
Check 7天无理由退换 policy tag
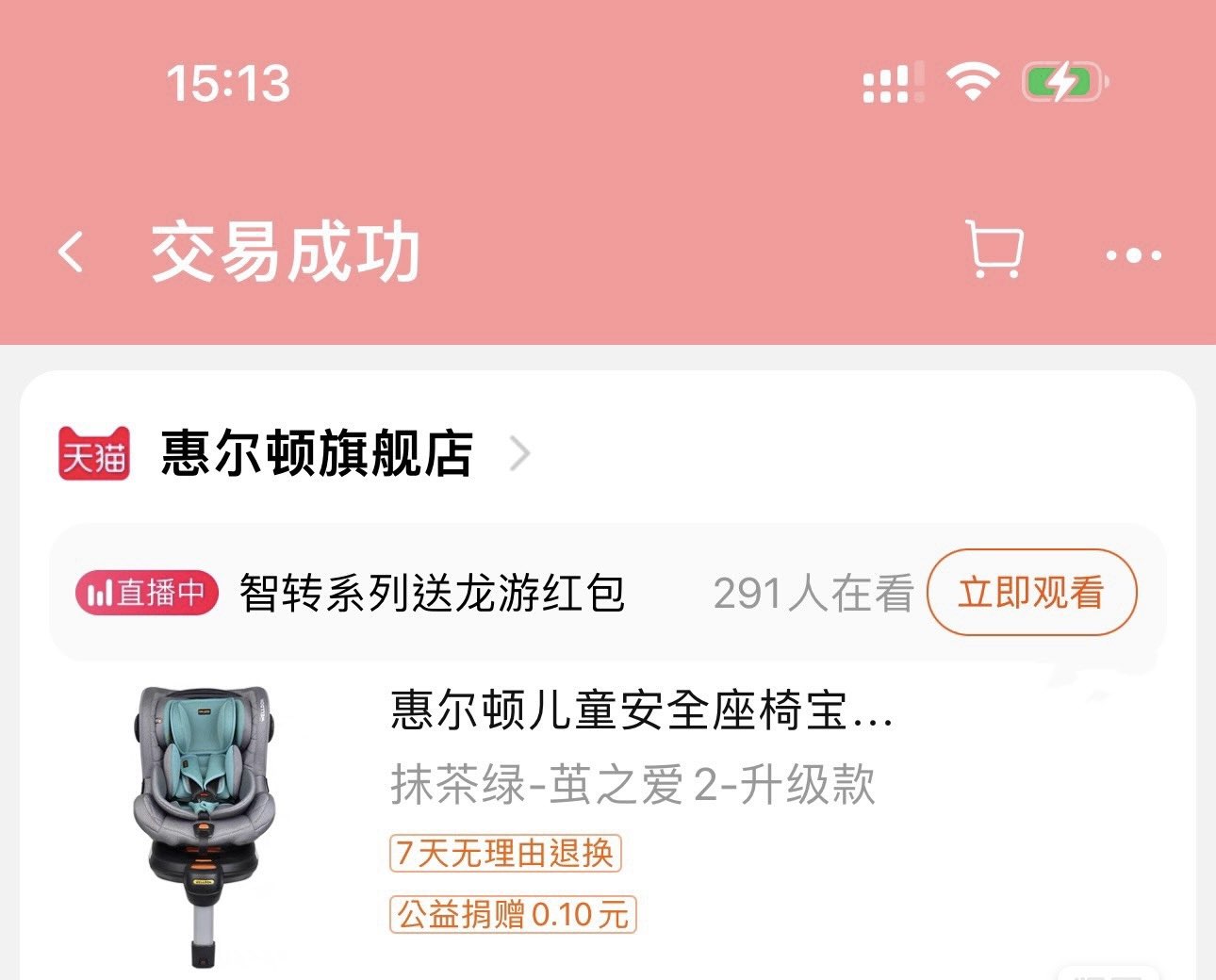505,854
